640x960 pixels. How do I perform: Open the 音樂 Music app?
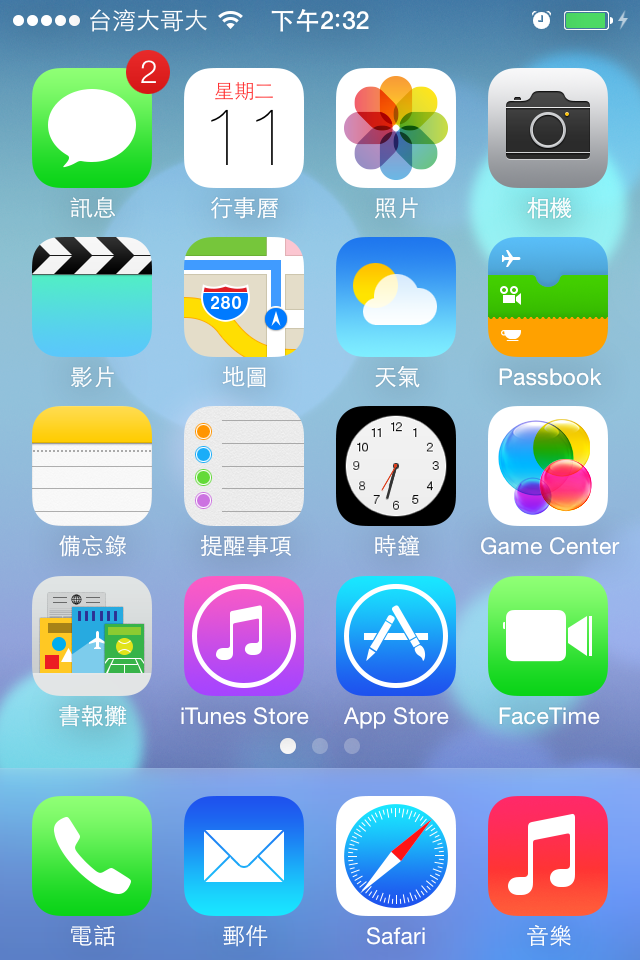548,856
